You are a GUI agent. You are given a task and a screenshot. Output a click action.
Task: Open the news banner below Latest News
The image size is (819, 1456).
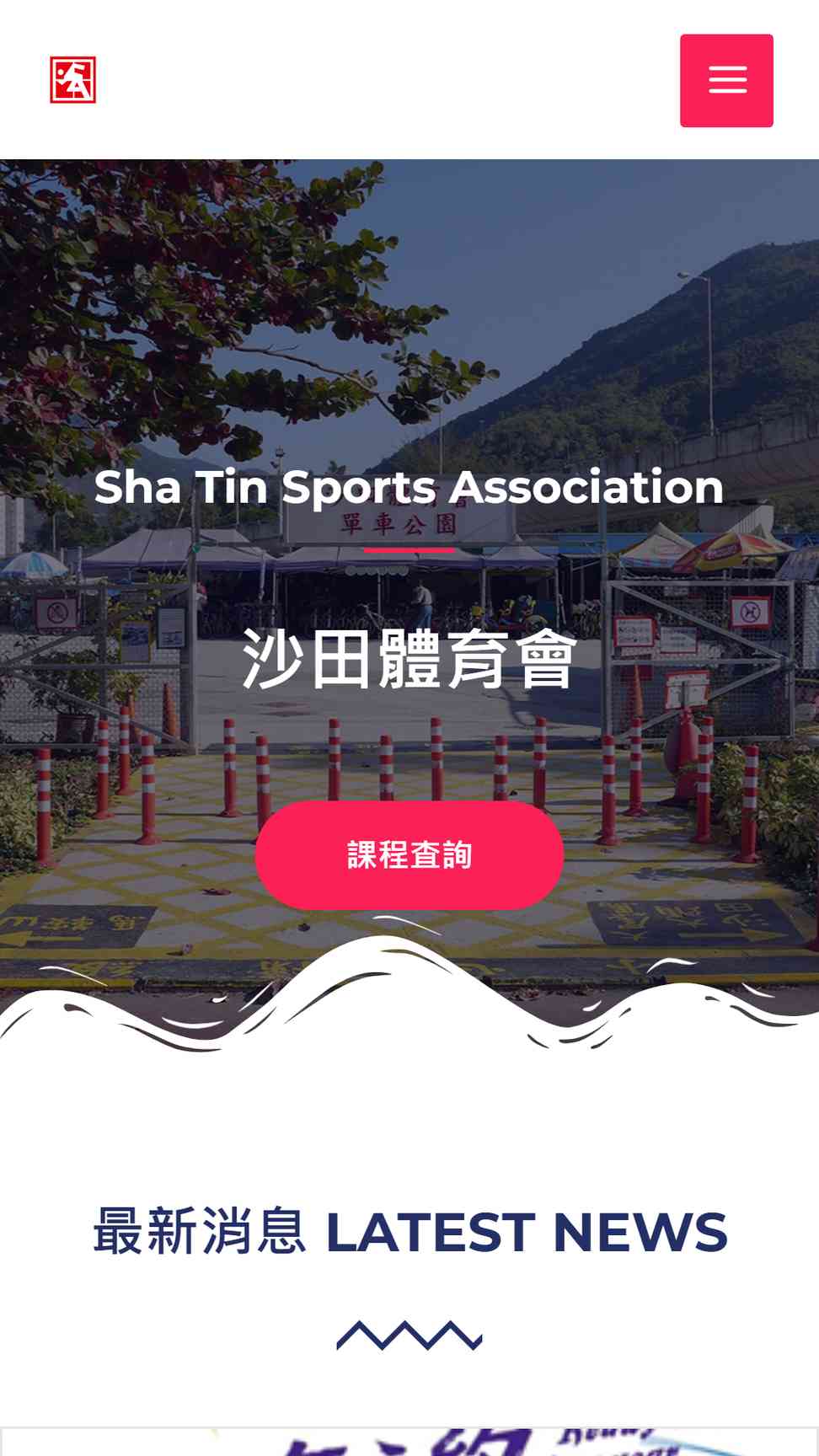click(x=409, y=1442)
